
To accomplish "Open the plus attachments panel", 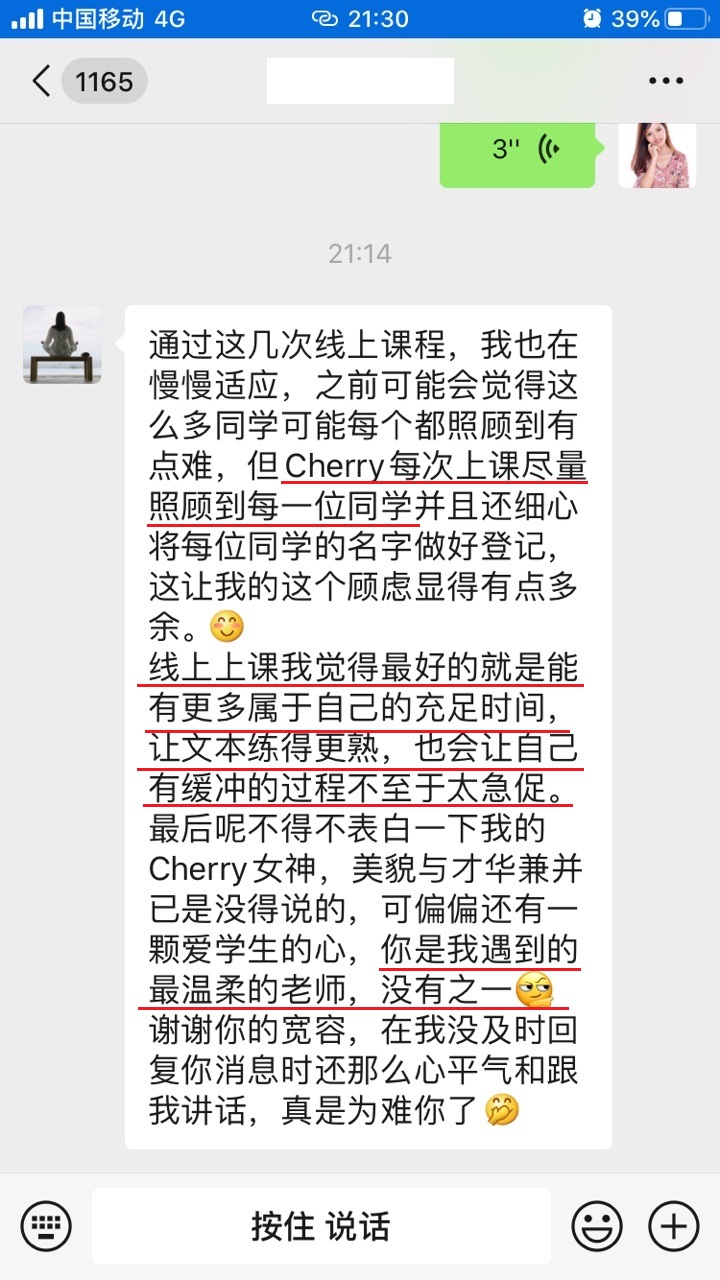I will point(674,1226).
